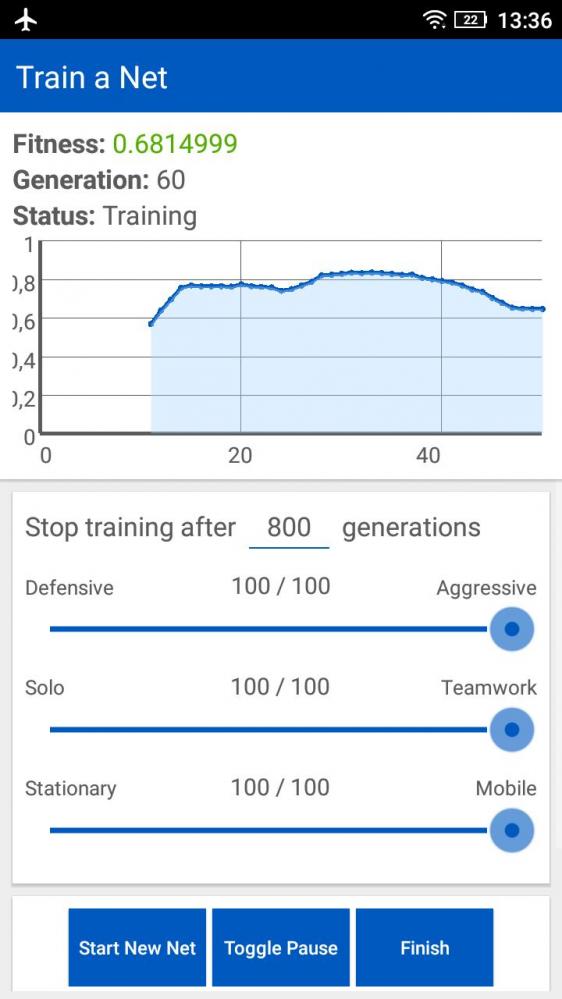Toggle pause on the training
Image resolution: width=562 pixels, height=999 pixels.
[281, 947]
